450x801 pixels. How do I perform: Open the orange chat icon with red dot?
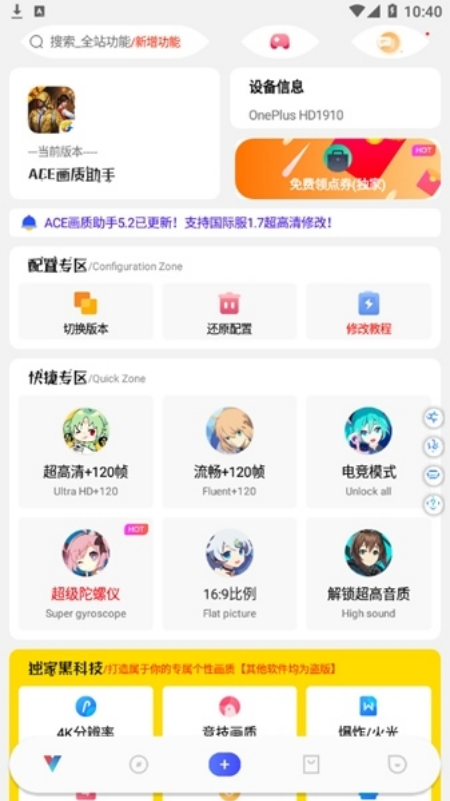[x=391, y=41]
